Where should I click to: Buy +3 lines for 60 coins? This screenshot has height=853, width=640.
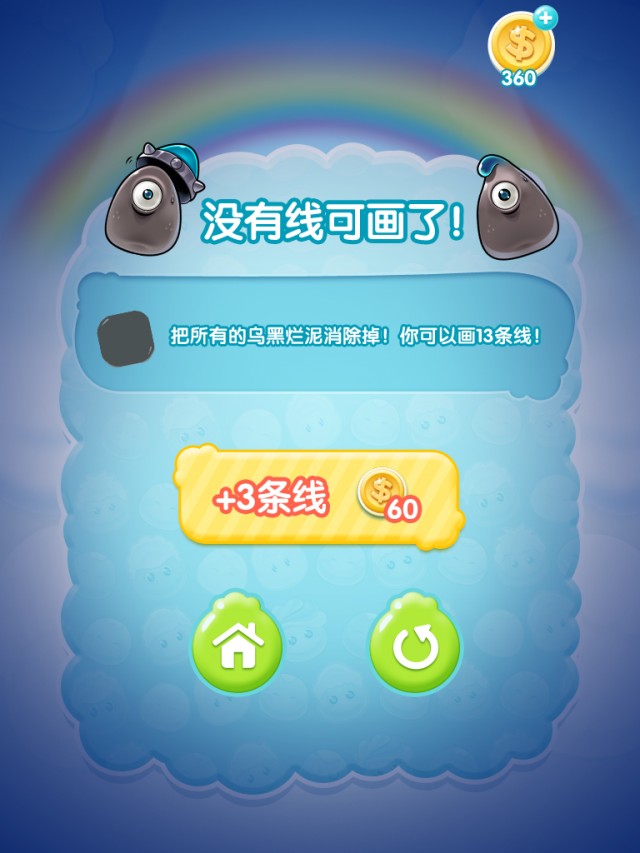[x=318, y=496]
